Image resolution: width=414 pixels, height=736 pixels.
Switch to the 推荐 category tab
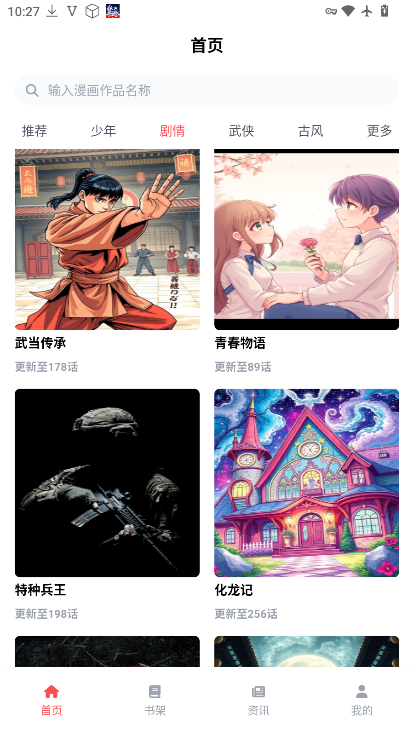[x=34, y=130]
